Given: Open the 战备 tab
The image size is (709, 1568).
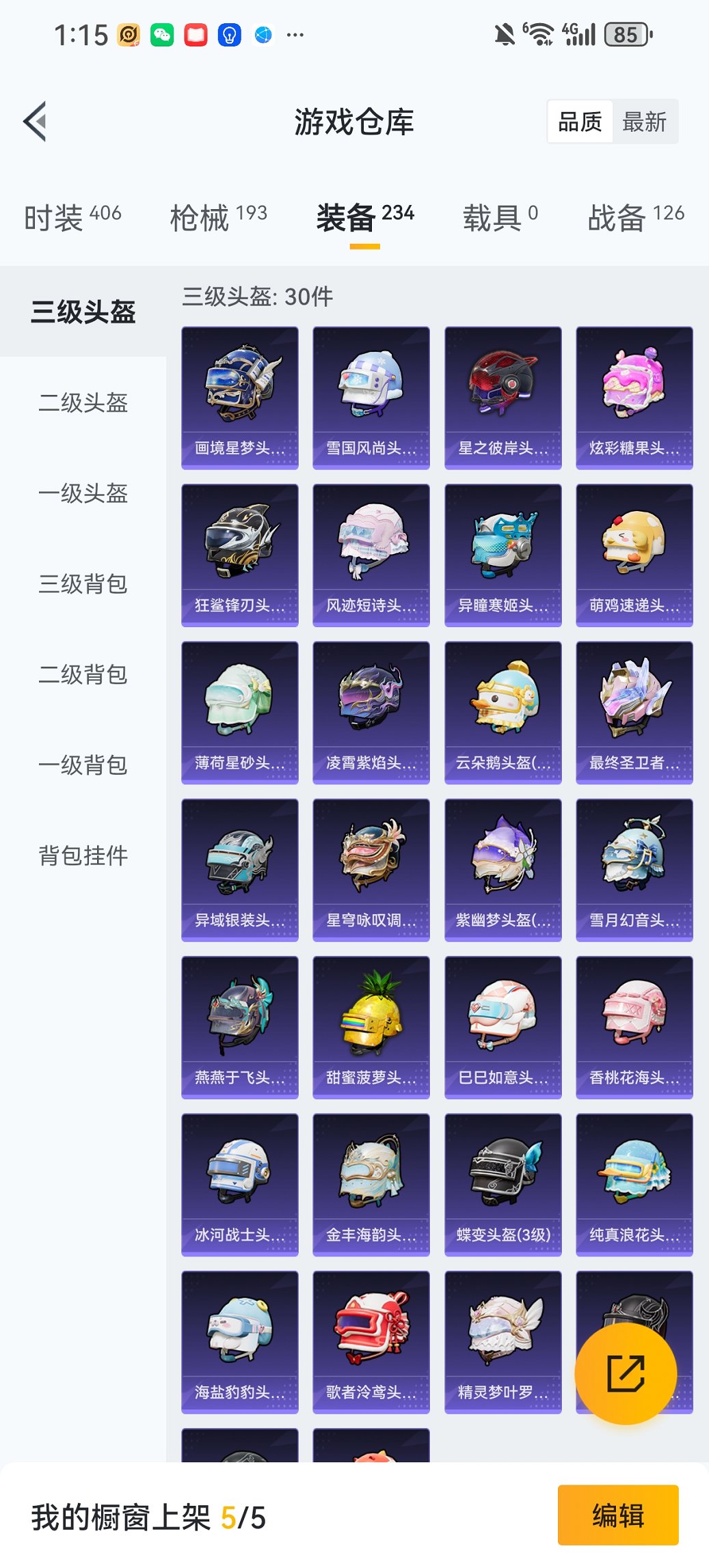Looking at the screenshot, I should 635,217.
